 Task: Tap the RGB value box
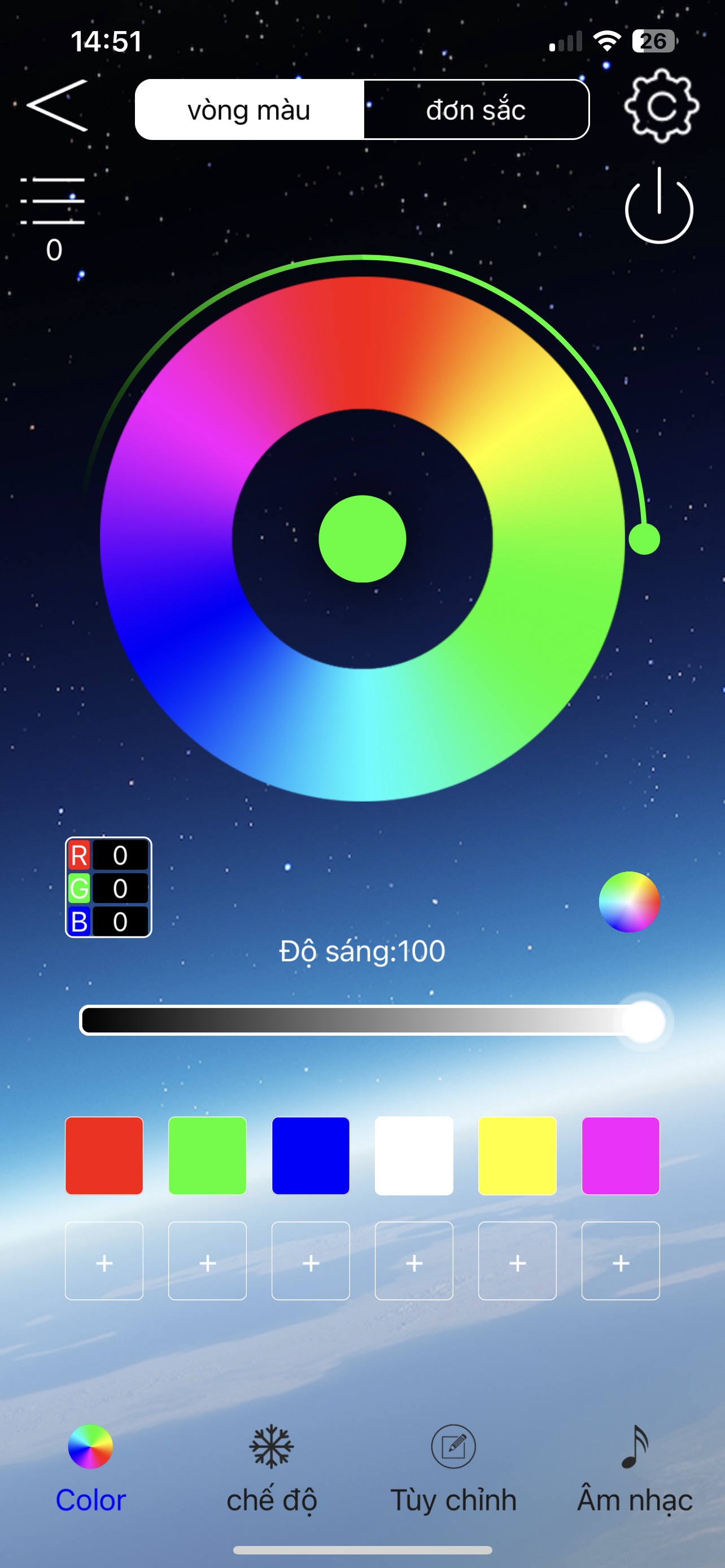tap(108, 887)
